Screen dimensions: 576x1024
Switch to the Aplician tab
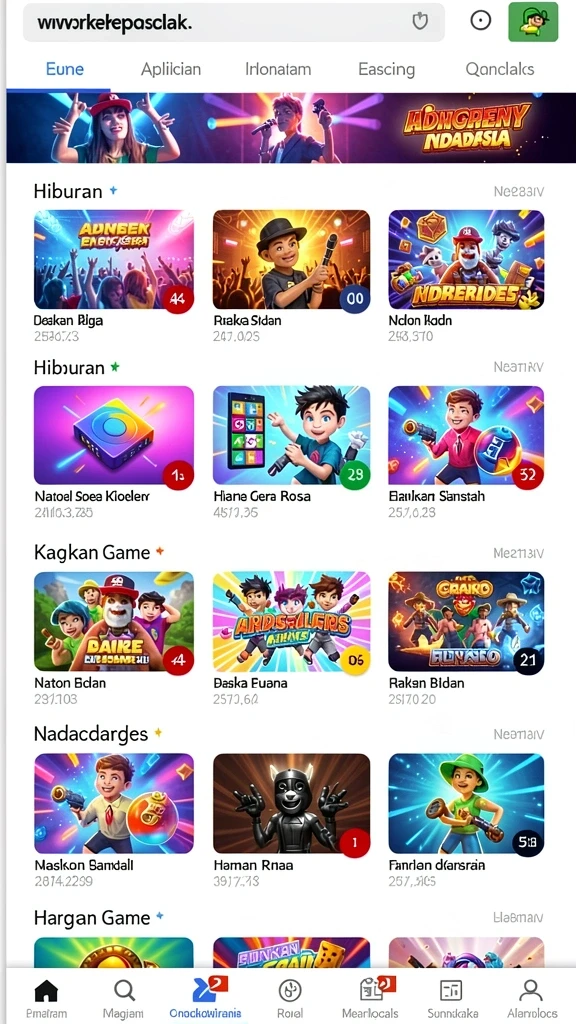(x=171, y=69)
